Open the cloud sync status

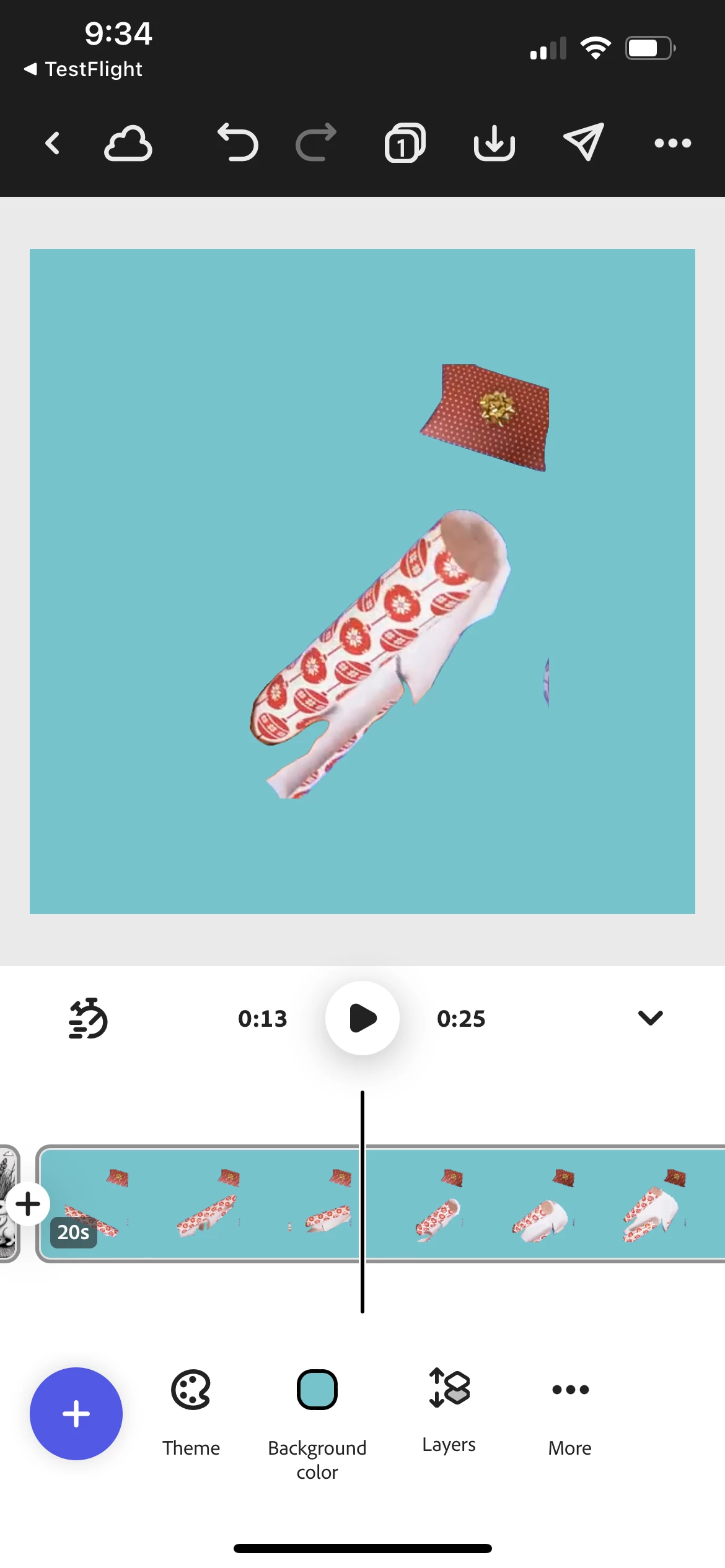128,143
